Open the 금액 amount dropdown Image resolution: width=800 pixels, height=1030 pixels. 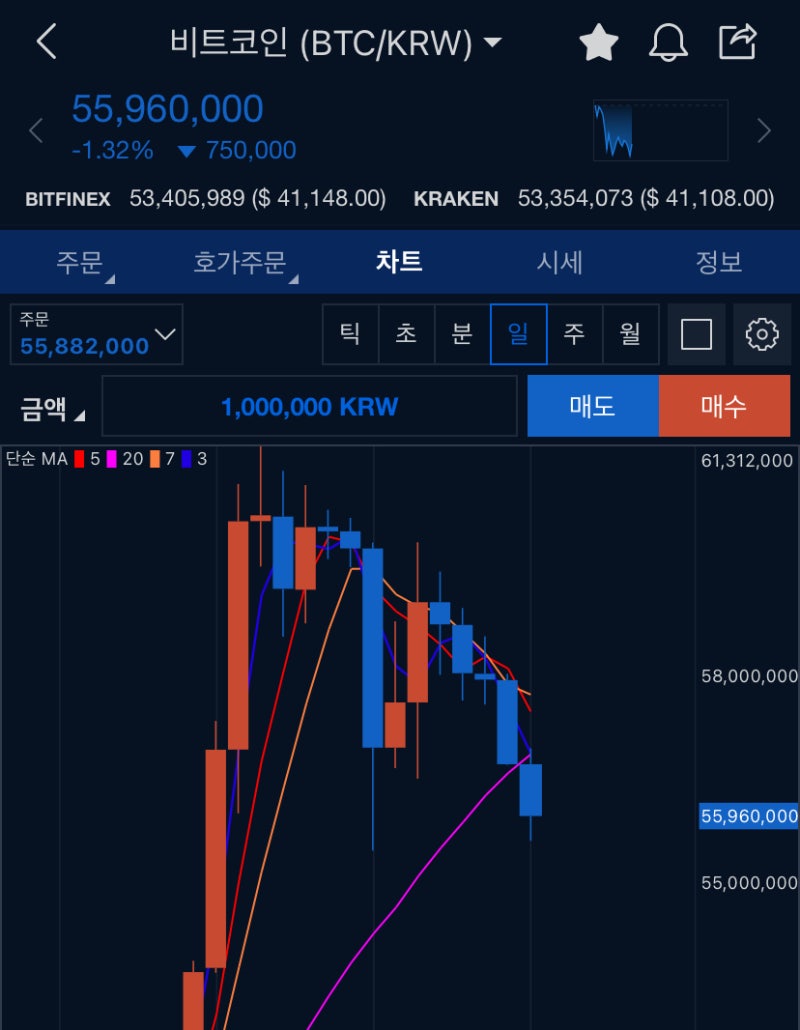50,406
